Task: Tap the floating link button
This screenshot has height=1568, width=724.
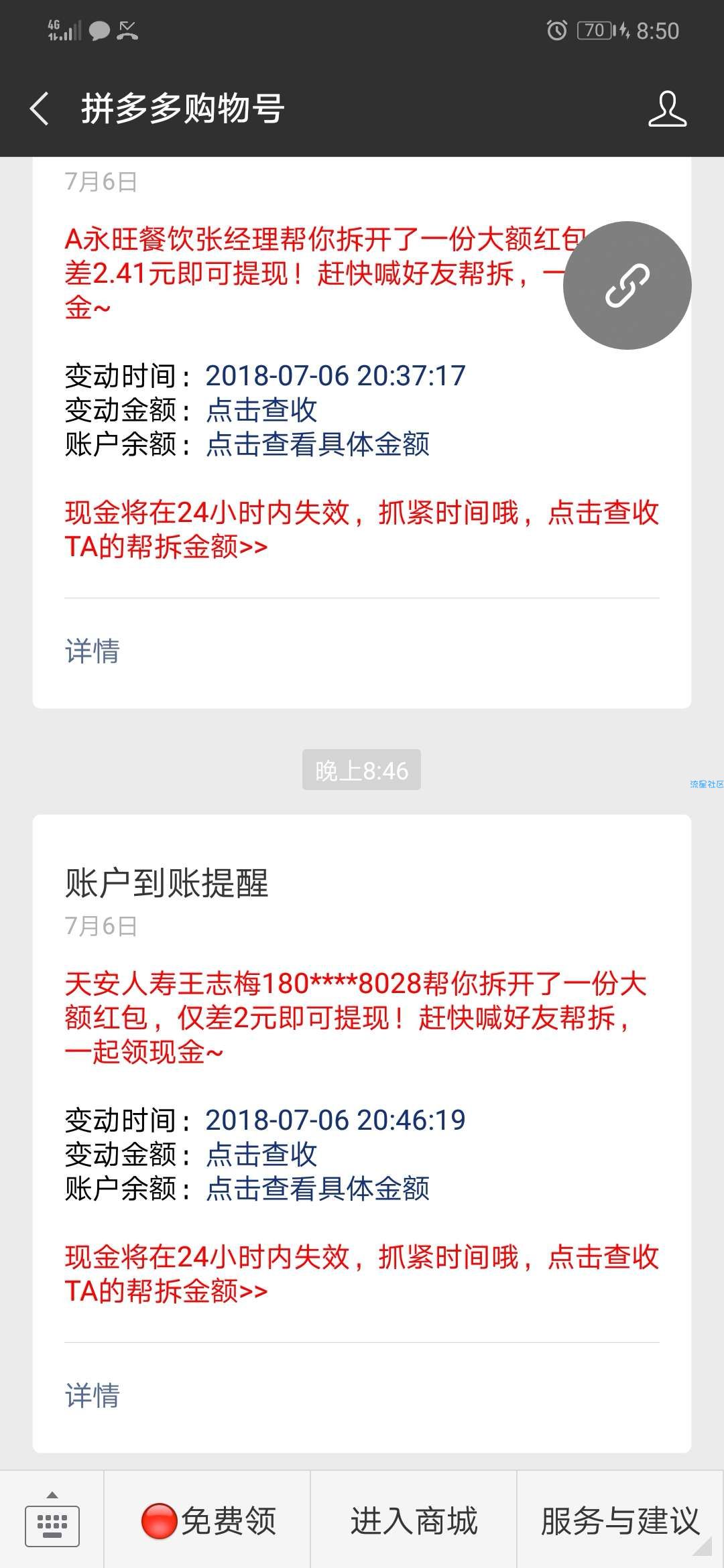Action: [627, 285]
